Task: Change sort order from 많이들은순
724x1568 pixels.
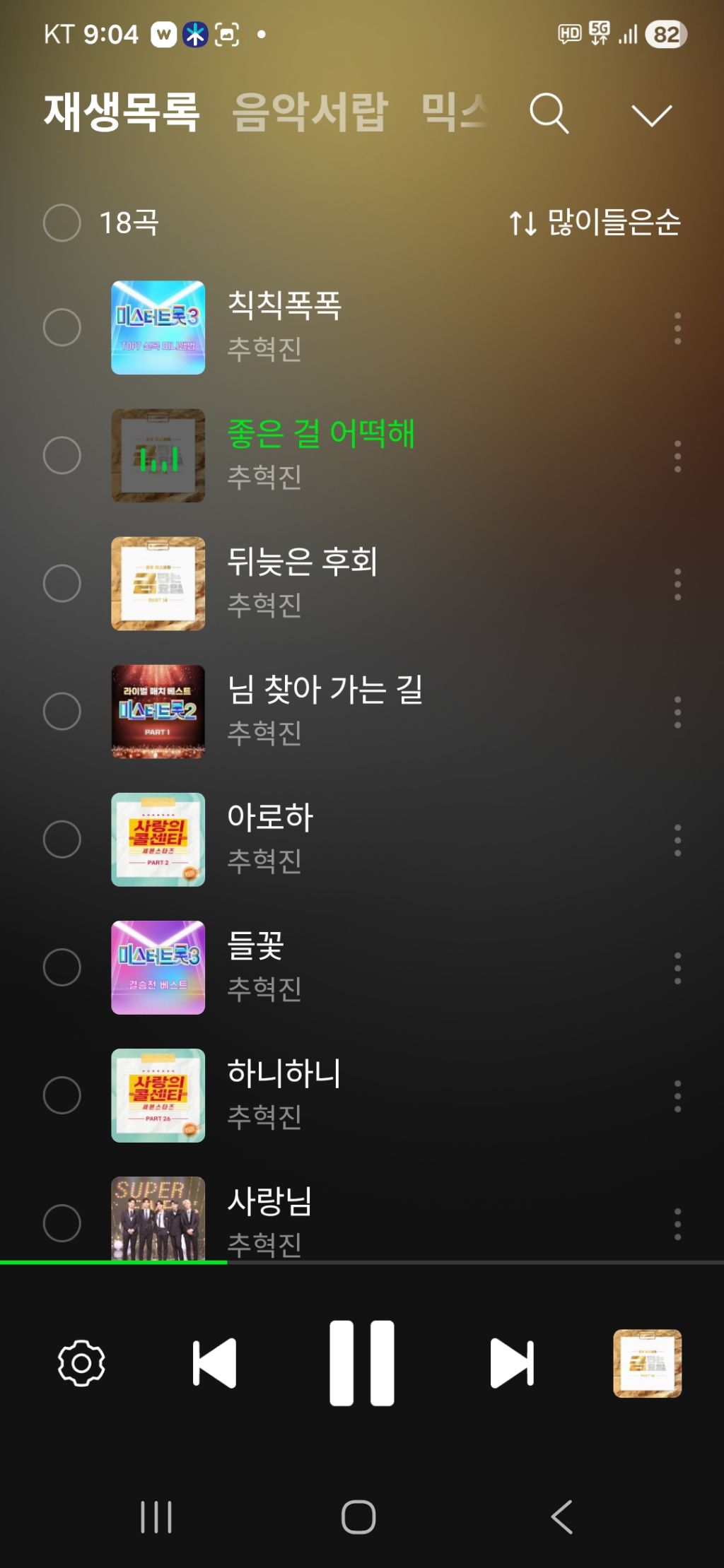Action: (x=595, y=223)
